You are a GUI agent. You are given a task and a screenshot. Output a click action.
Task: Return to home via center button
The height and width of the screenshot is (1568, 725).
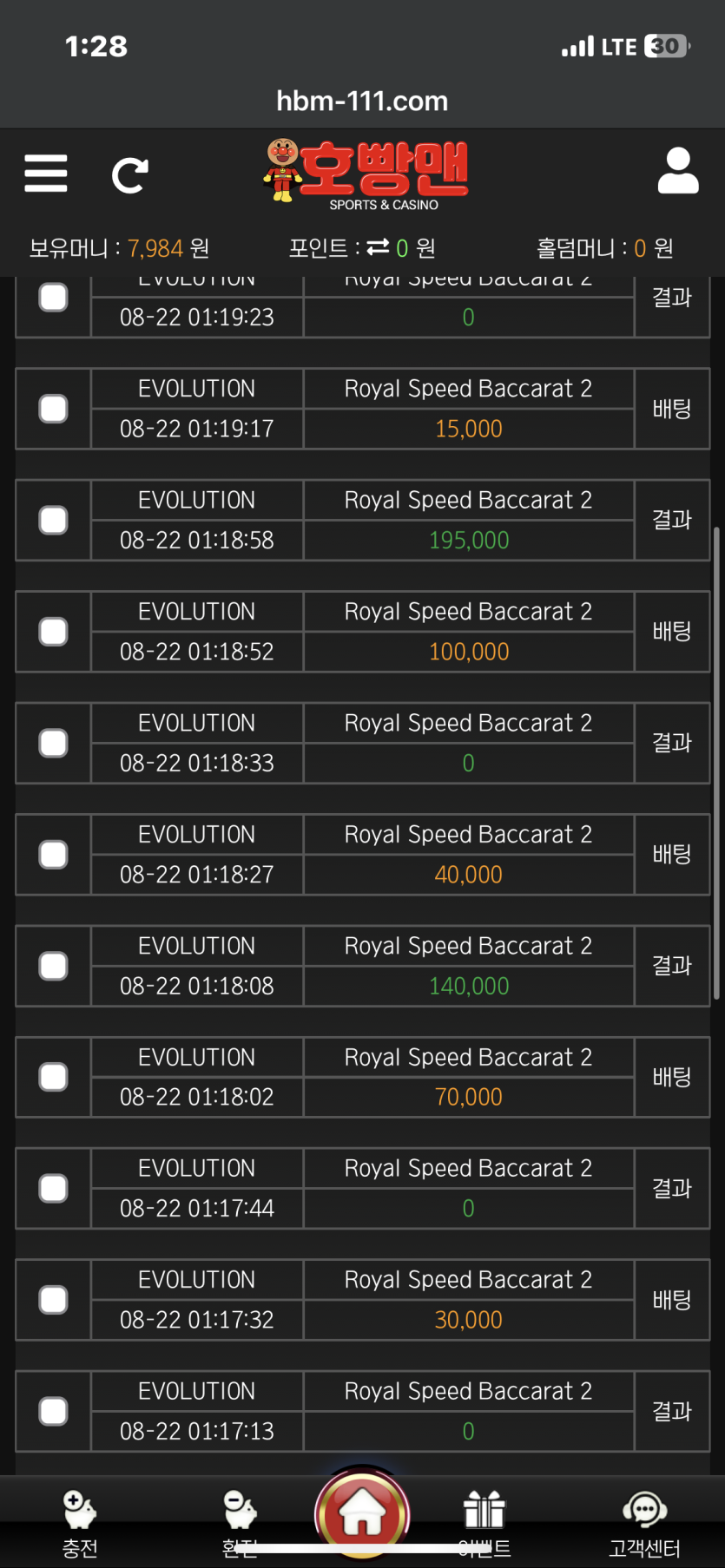tap(362, 1514)
